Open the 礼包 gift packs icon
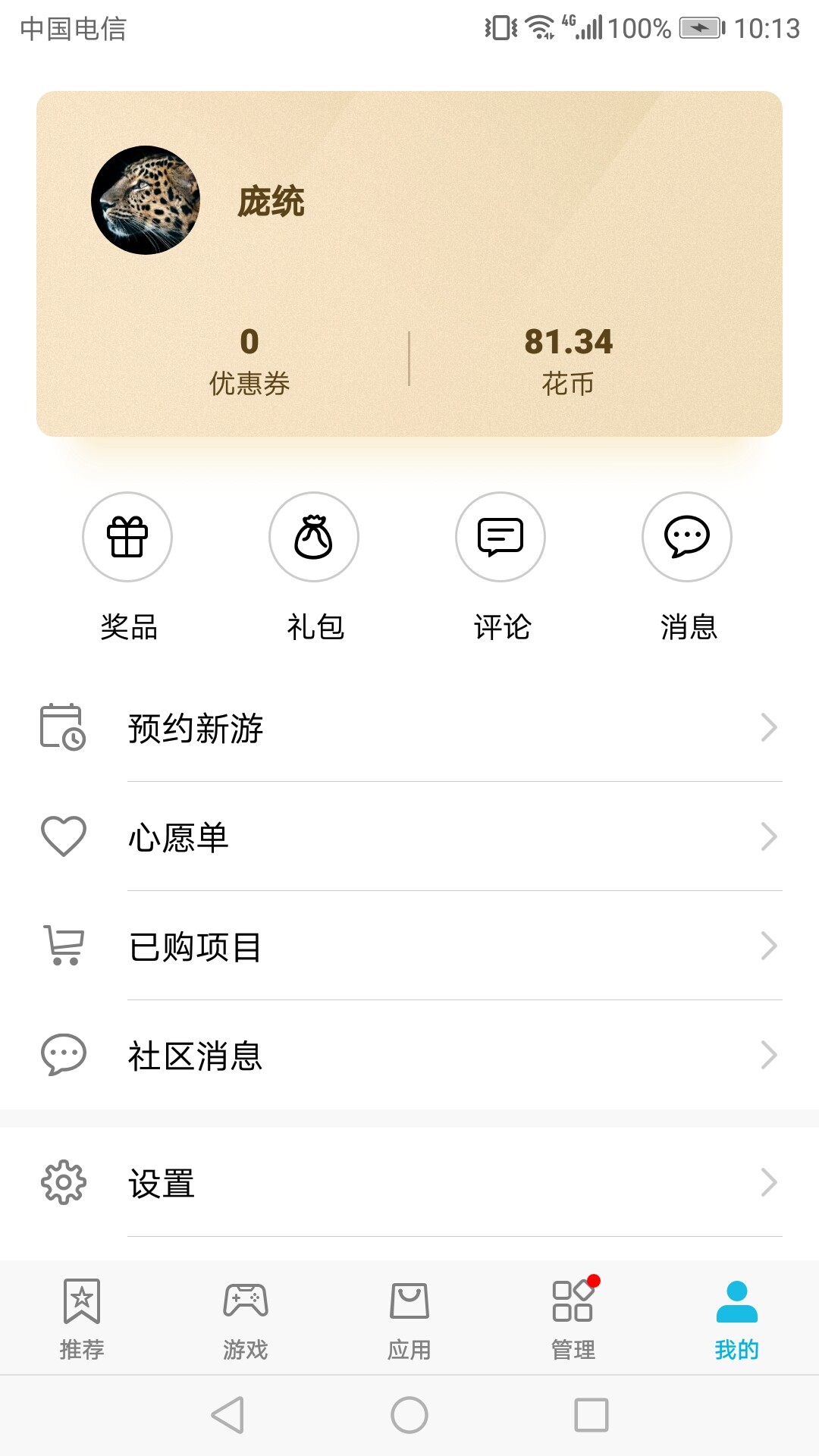Image resolution: width=819 pixels, height=1456 pixels. [x=314, y=537]
